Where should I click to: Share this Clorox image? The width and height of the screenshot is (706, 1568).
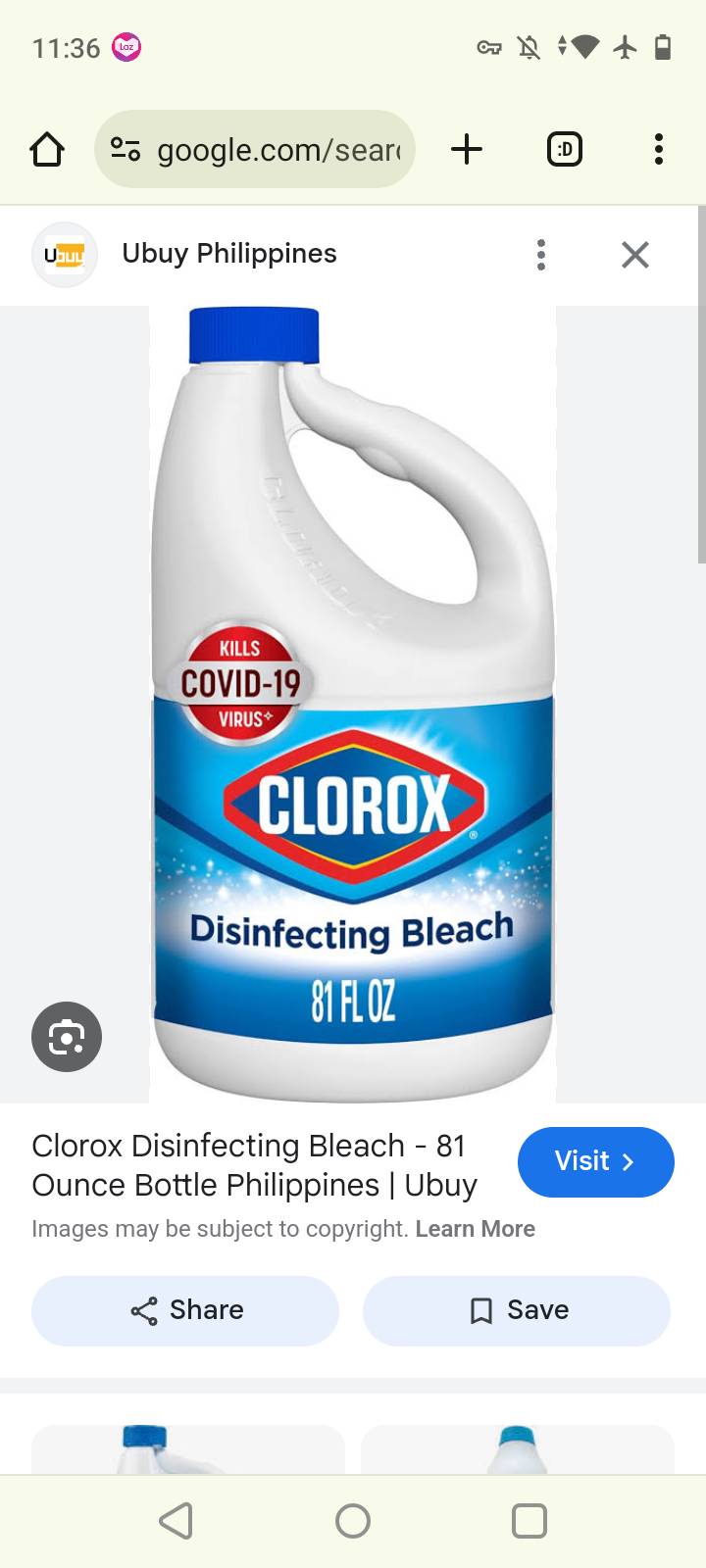point(185,1310)
